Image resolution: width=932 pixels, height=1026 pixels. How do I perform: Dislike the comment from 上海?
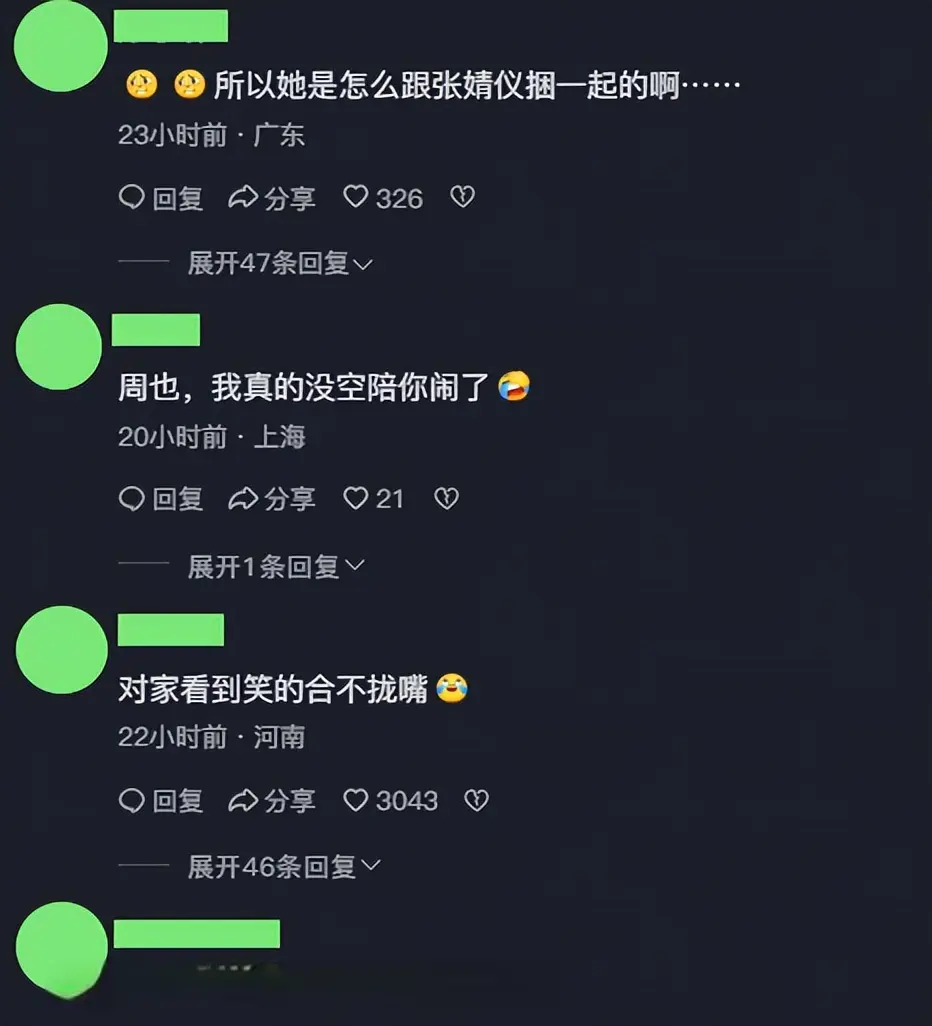pos(446,499)
